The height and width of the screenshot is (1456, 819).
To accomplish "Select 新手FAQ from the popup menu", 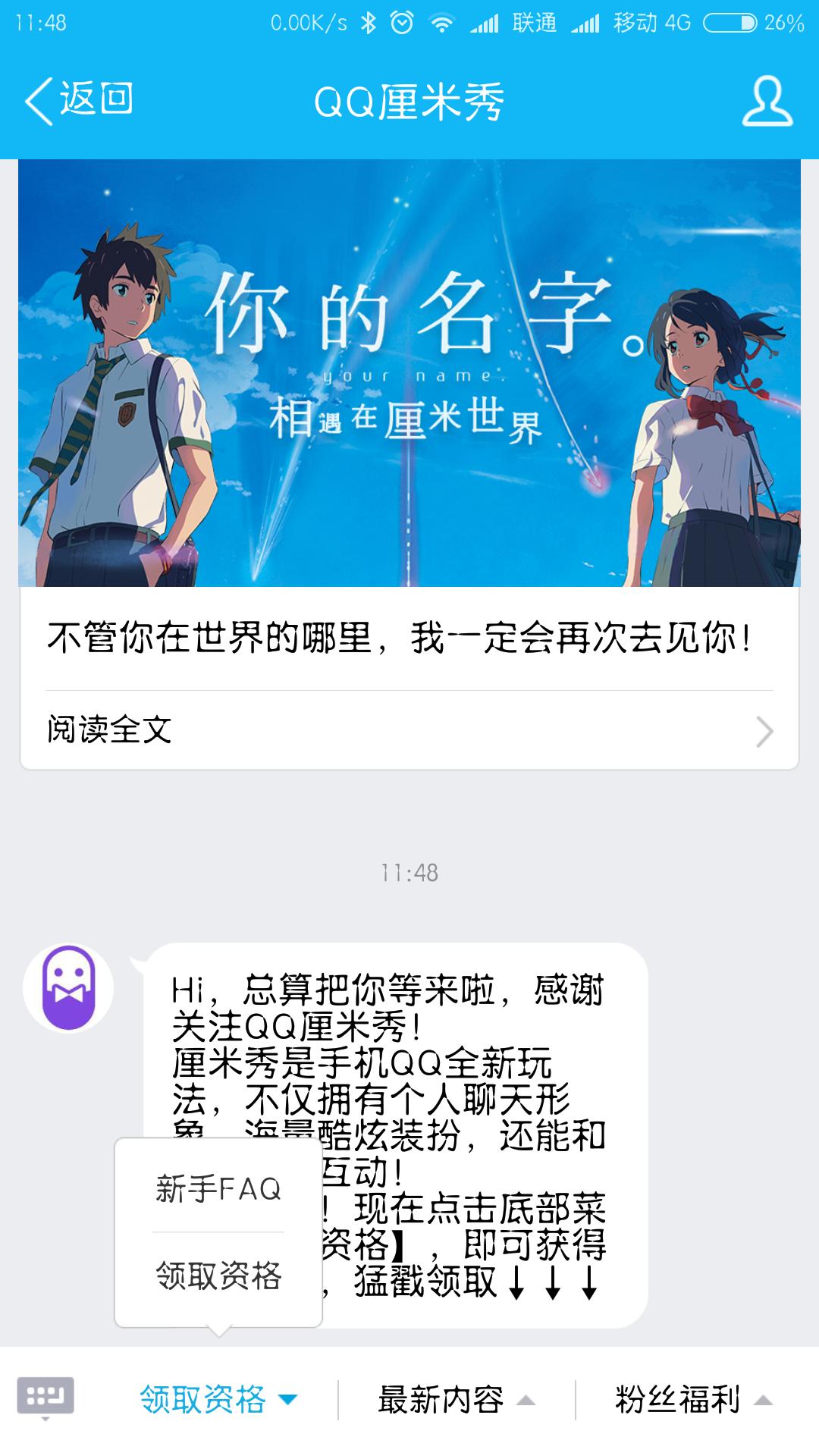I will pos(218,1189).
